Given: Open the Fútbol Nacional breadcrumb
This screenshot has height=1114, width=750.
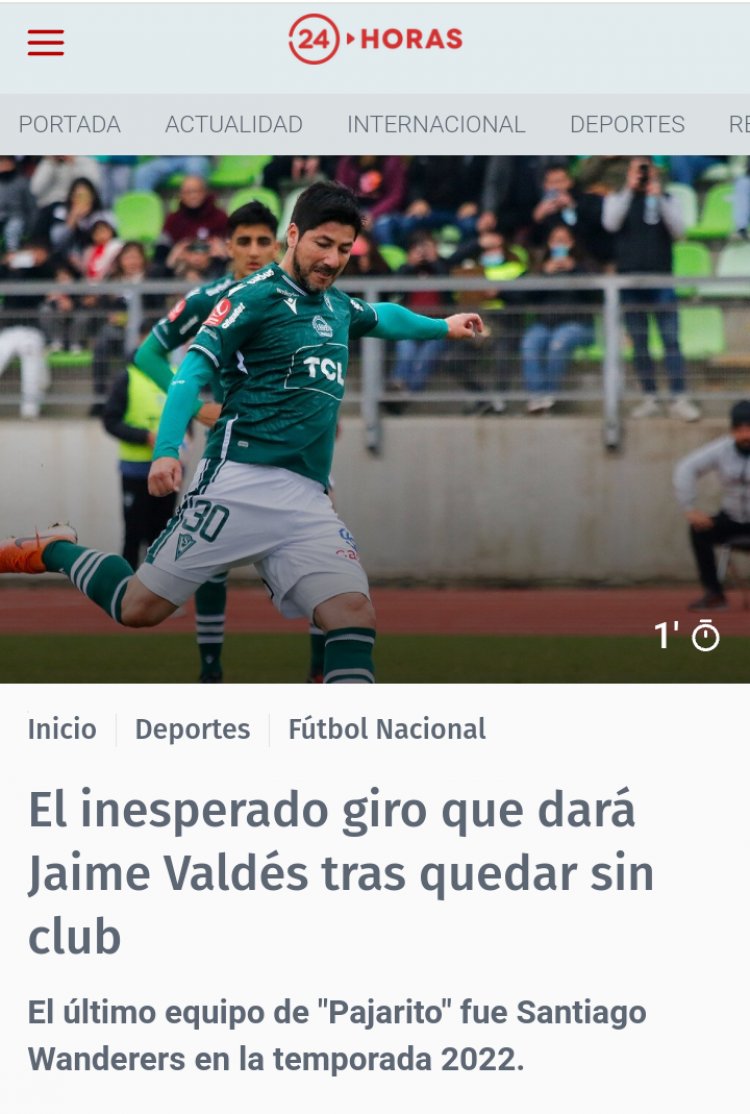Looking at the screenshot, I should pyautogui.click(x=387, y=729).
